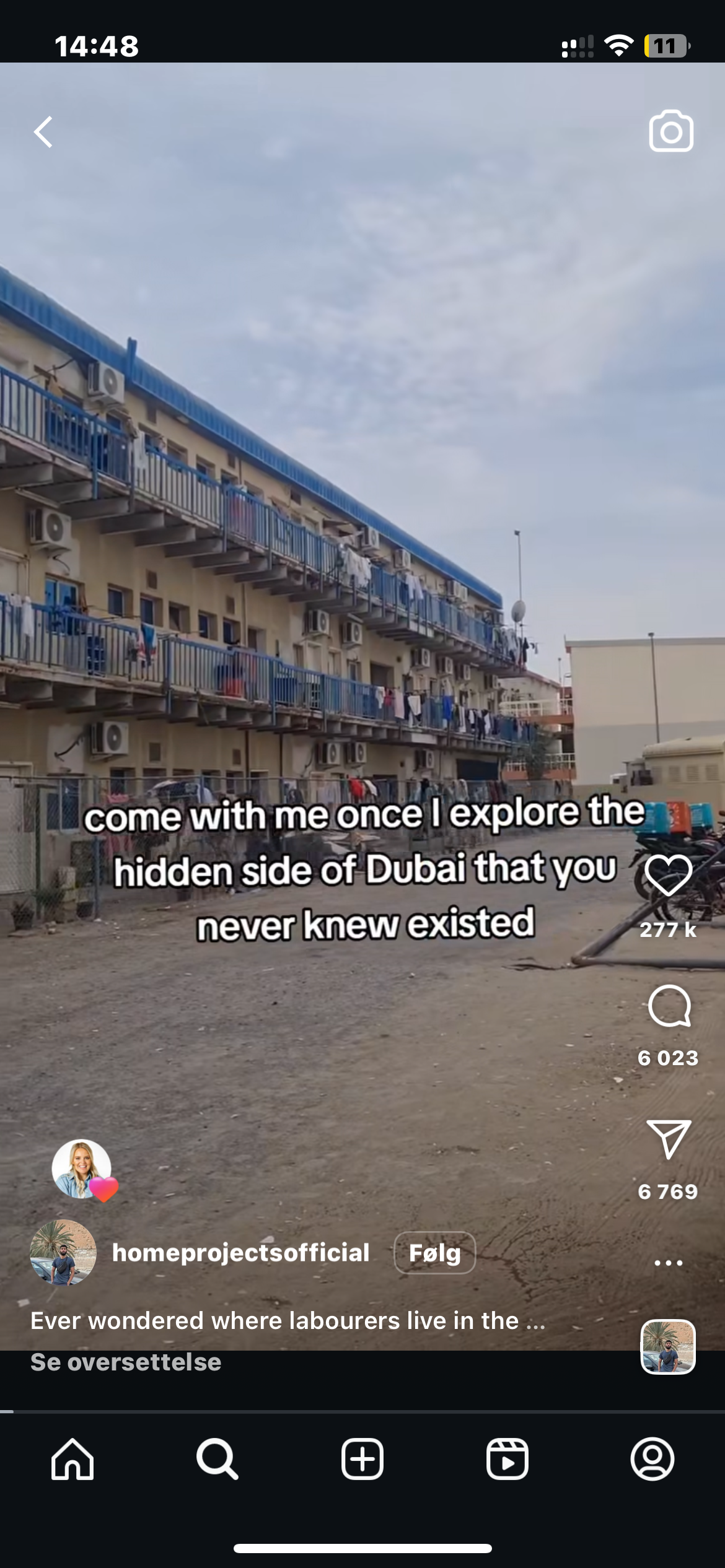Switch to the Home tab
This screenshot has height=1568, width=725.
[72, 1459]
